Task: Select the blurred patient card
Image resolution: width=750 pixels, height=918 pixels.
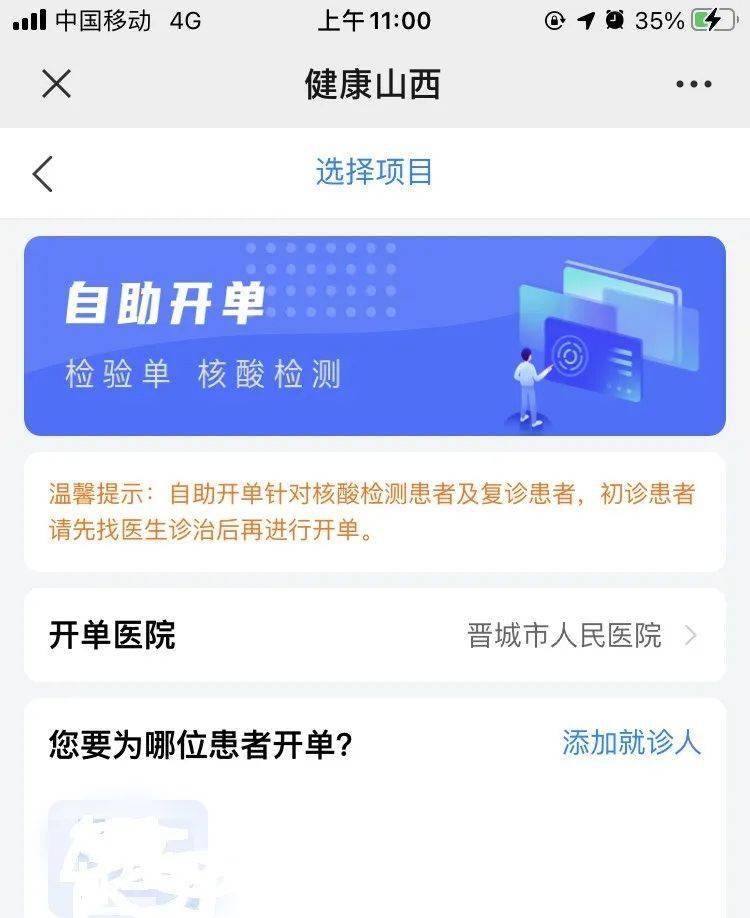Action: [x=128, y=860]
